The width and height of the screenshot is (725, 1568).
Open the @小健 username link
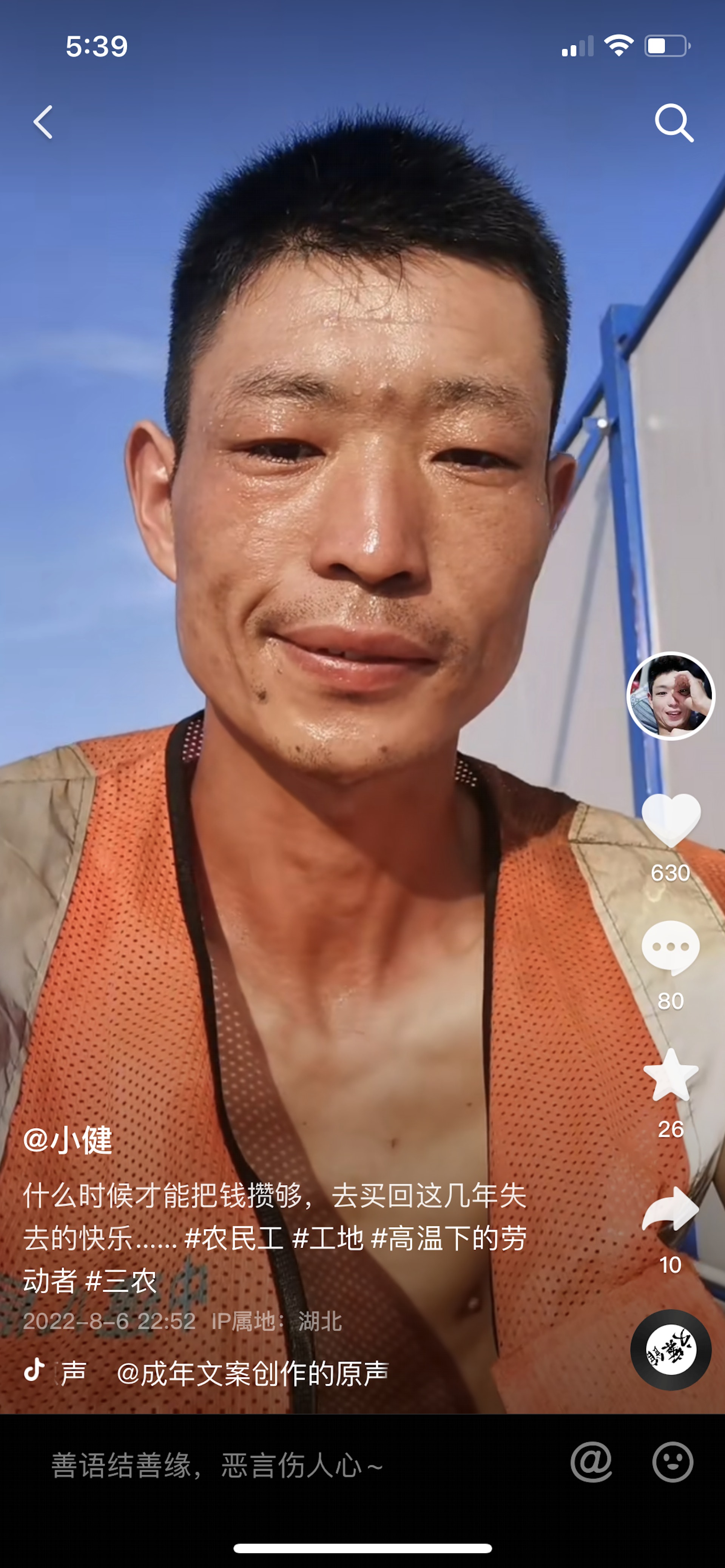[68, 1140]
